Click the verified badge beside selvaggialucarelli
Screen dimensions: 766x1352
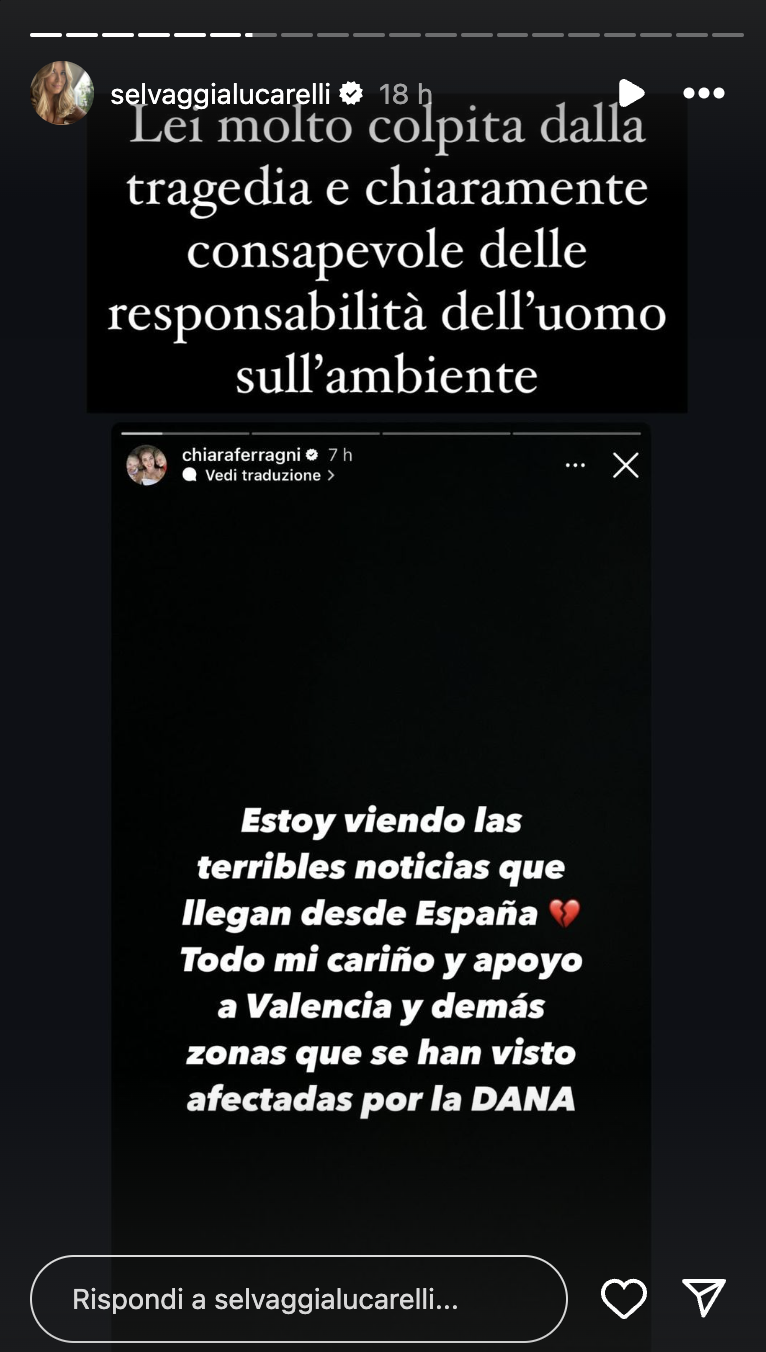(351, 91)
